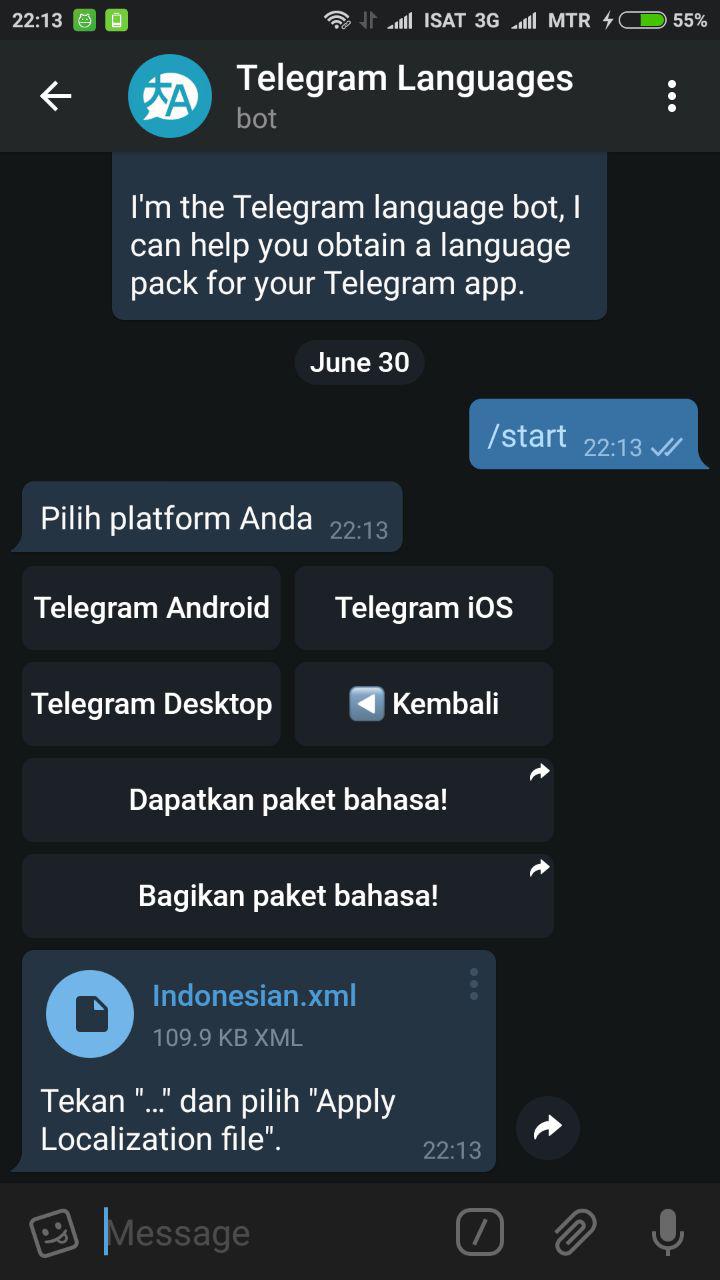Open the three-dot menu on Indonesian.xml
720x1280 pixels.
click(x=474, y=984)
